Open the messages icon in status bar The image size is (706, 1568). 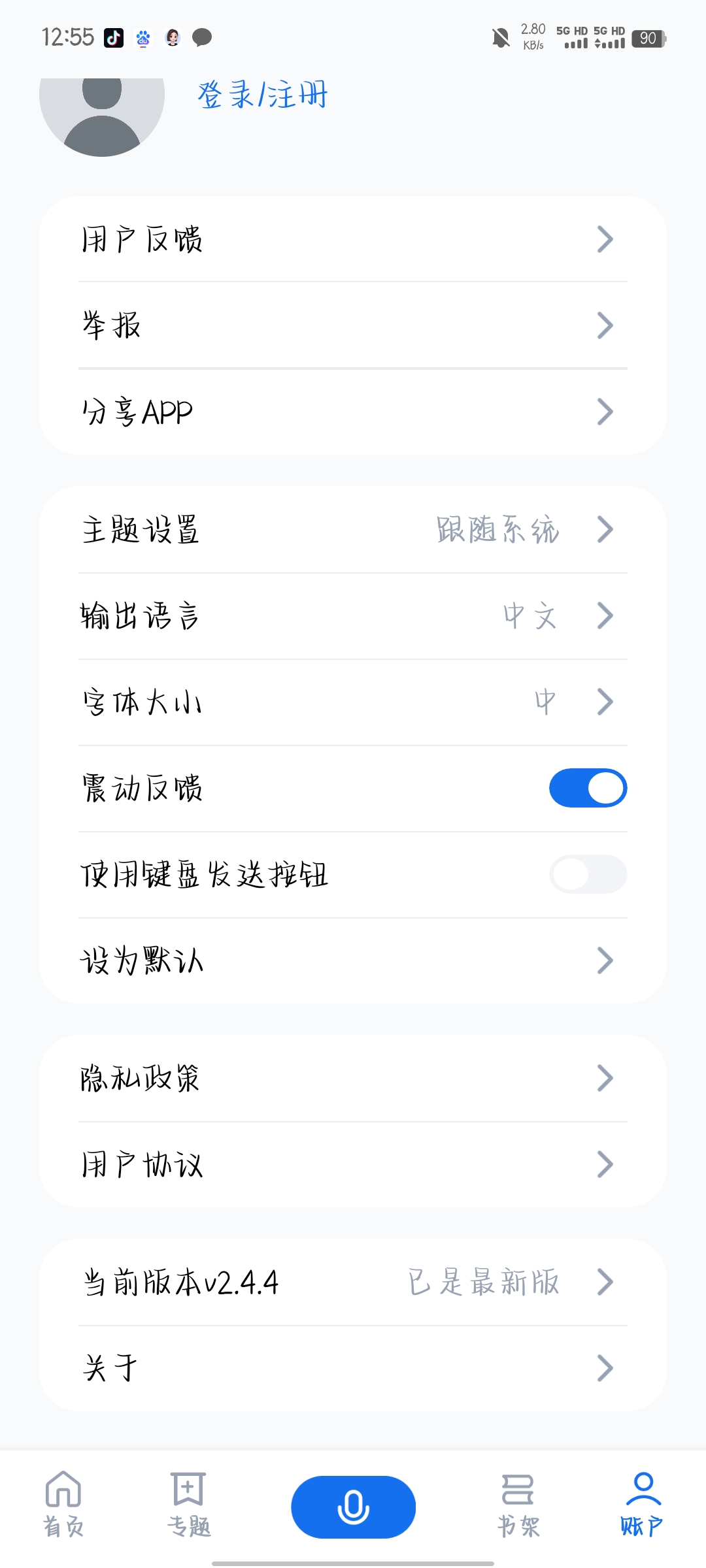202,39
